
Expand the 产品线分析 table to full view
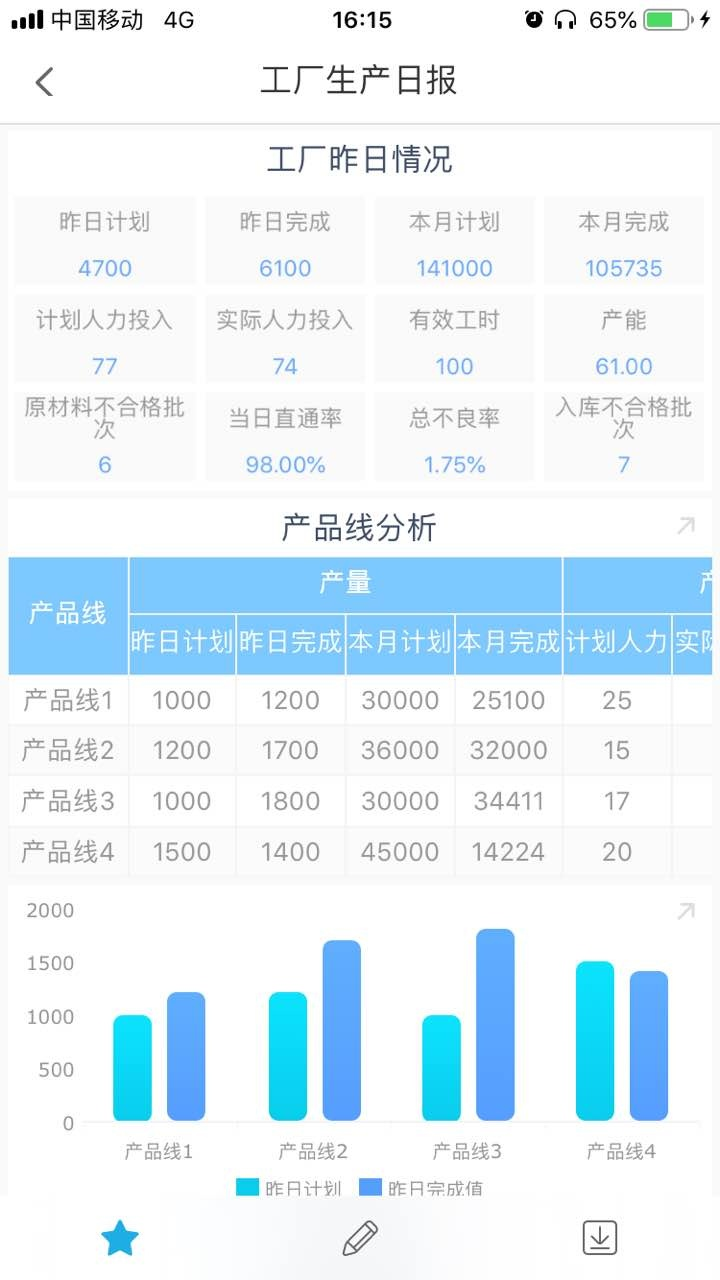tap(685, 526)
